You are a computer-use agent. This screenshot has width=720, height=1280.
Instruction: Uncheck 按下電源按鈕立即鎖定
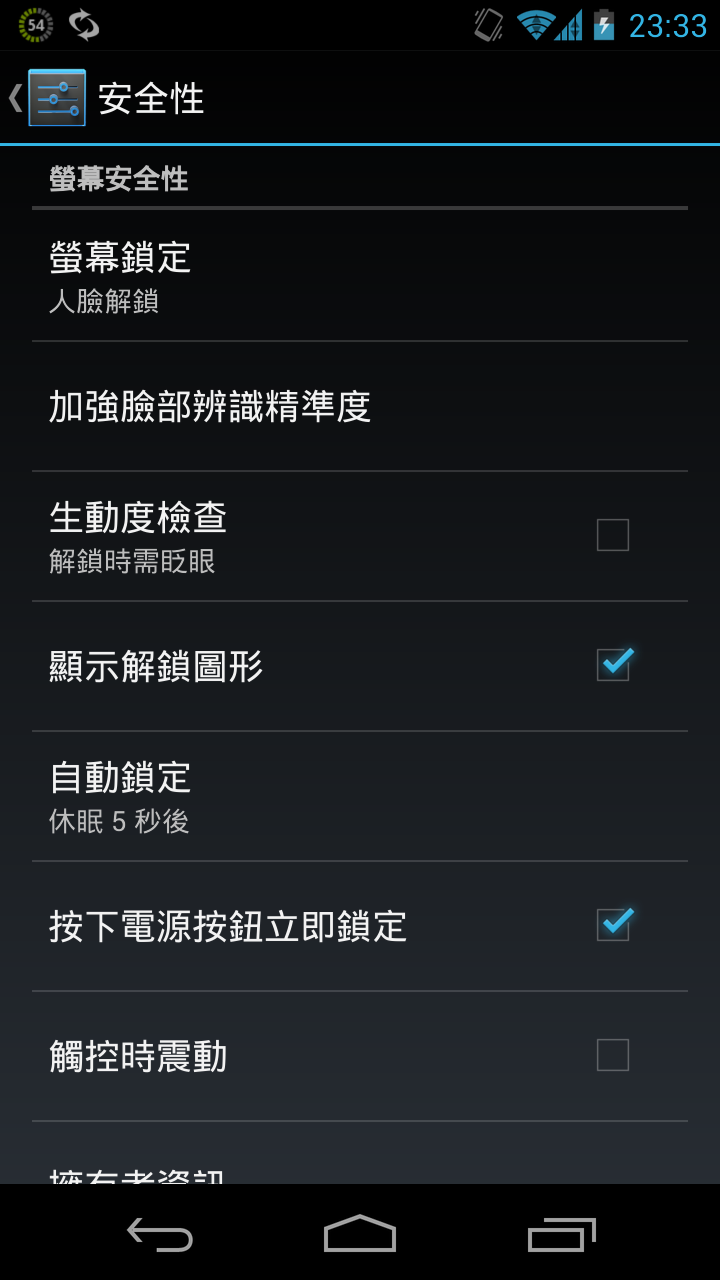pyautogui.click(x=612, y=925)
